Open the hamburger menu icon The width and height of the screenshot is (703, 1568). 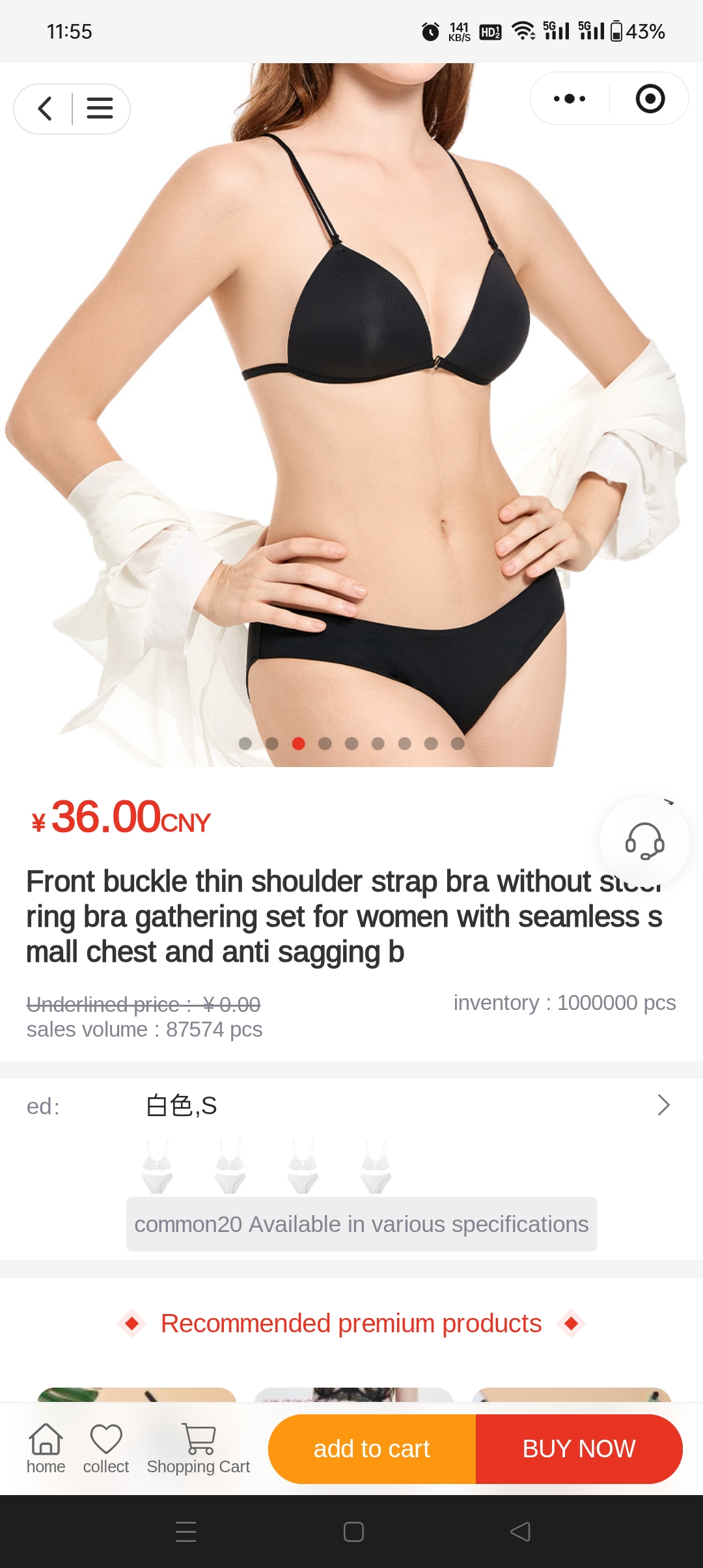[100, 109]
